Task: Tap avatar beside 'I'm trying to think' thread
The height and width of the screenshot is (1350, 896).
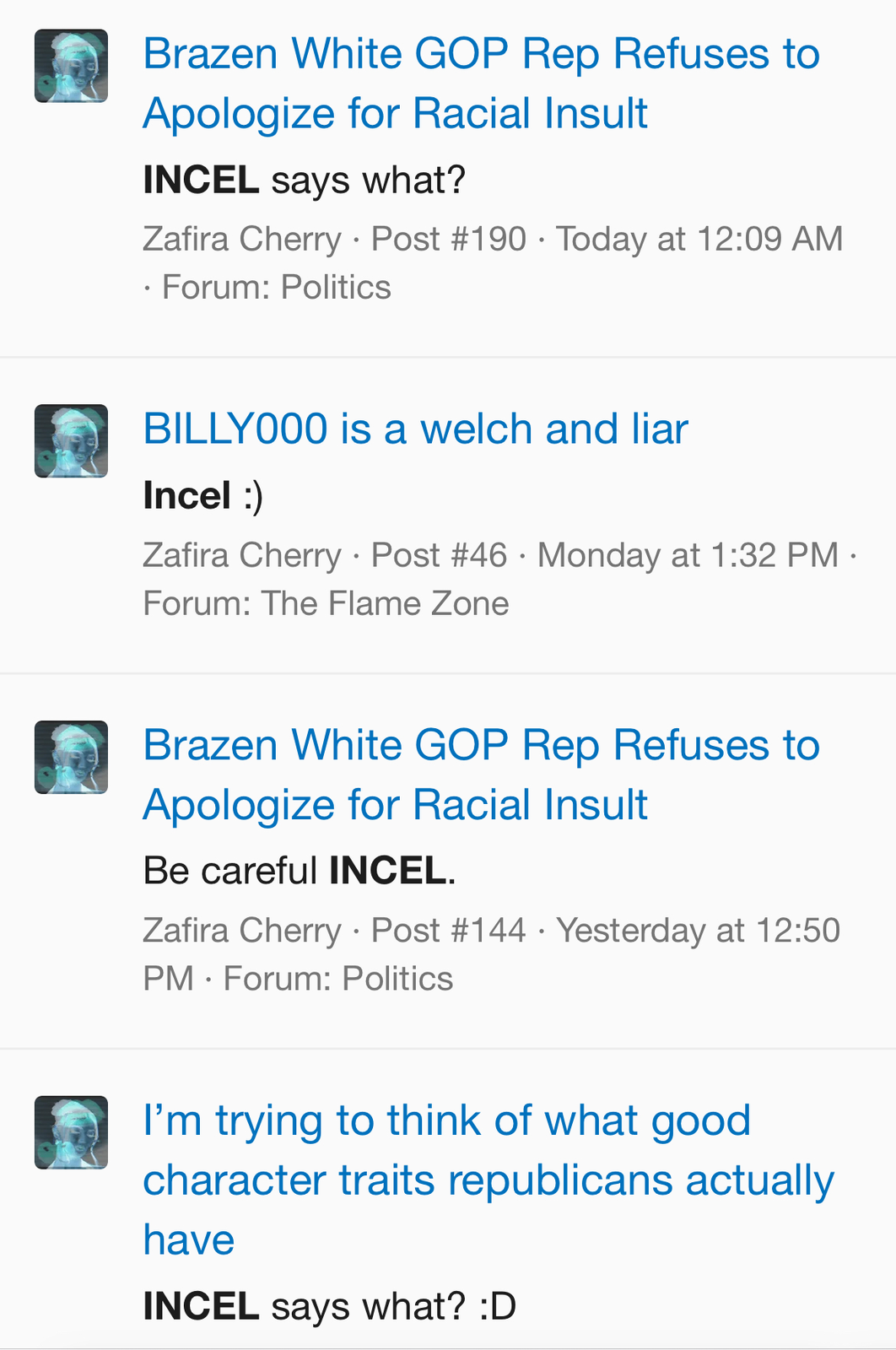Action: [x=71, y=1132]
